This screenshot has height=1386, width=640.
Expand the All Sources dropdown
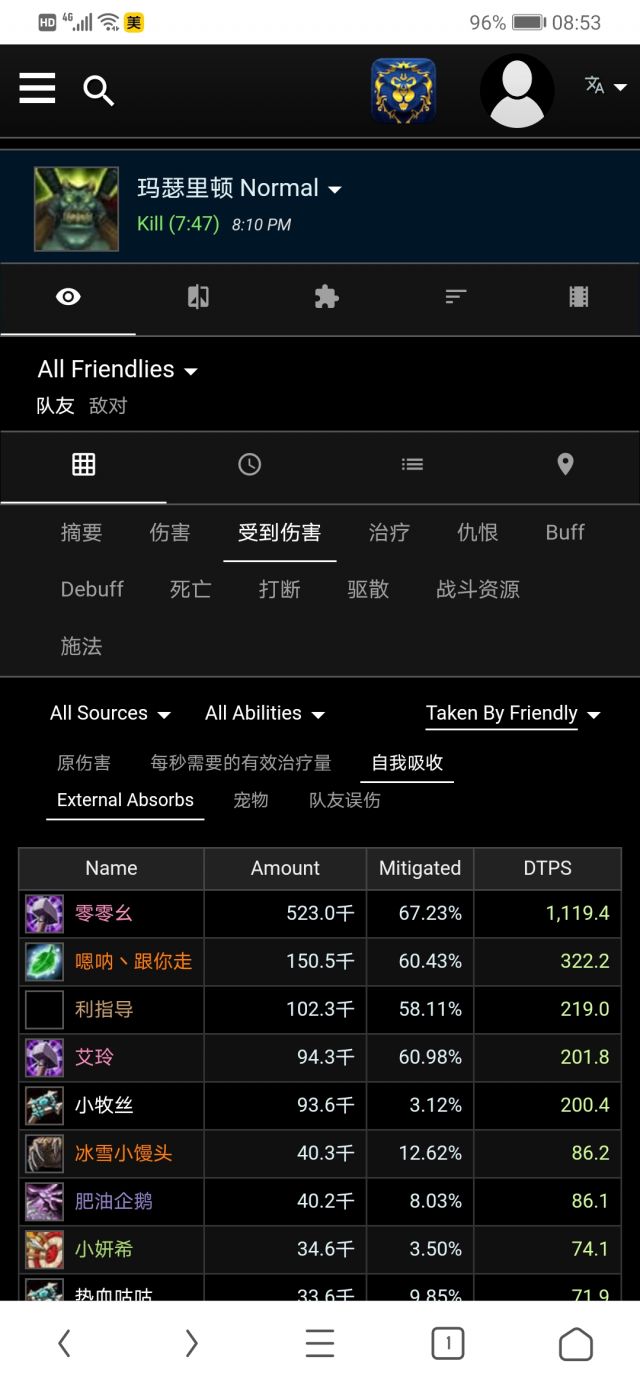click(110, 713)
